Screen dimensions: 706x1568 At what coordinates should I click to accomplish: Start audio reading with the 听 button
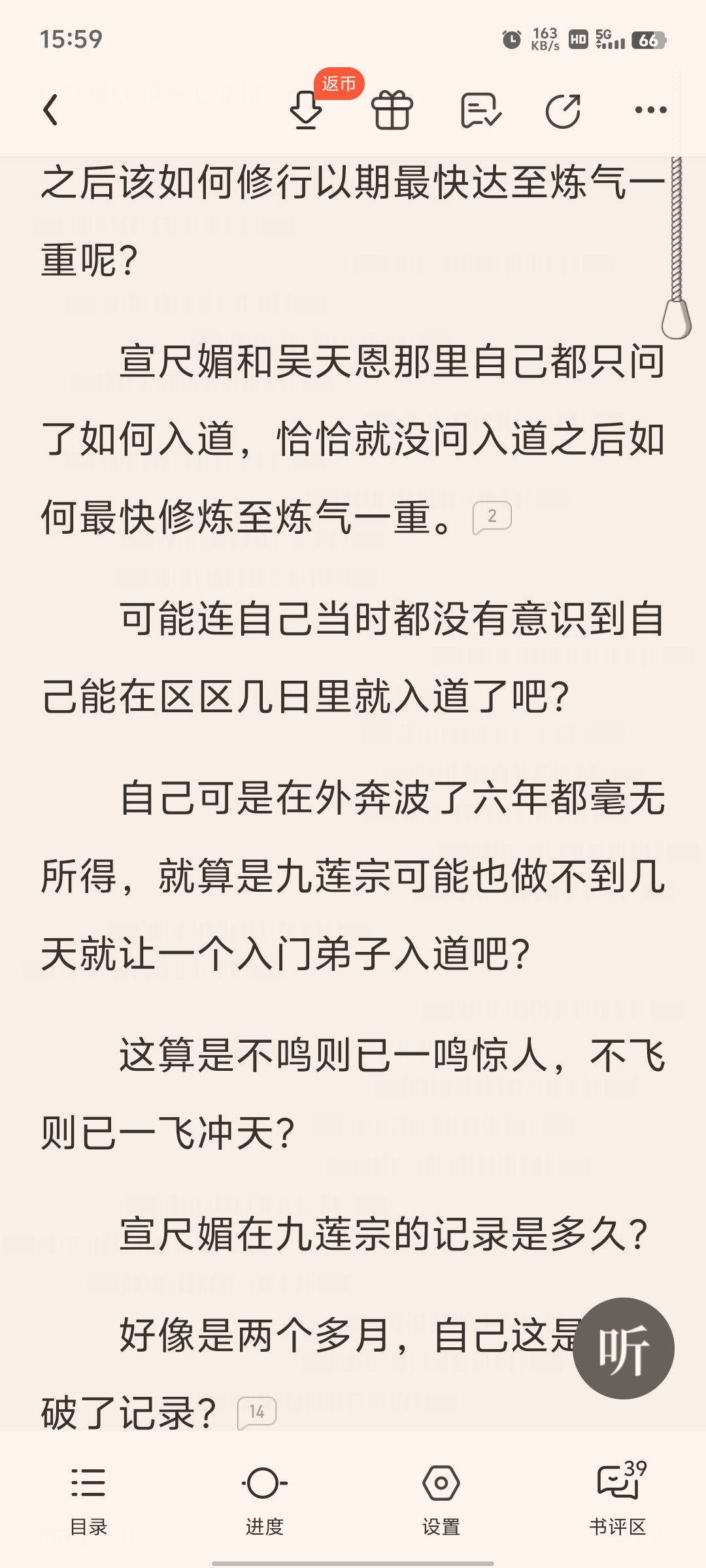(x=624, y=1348)
